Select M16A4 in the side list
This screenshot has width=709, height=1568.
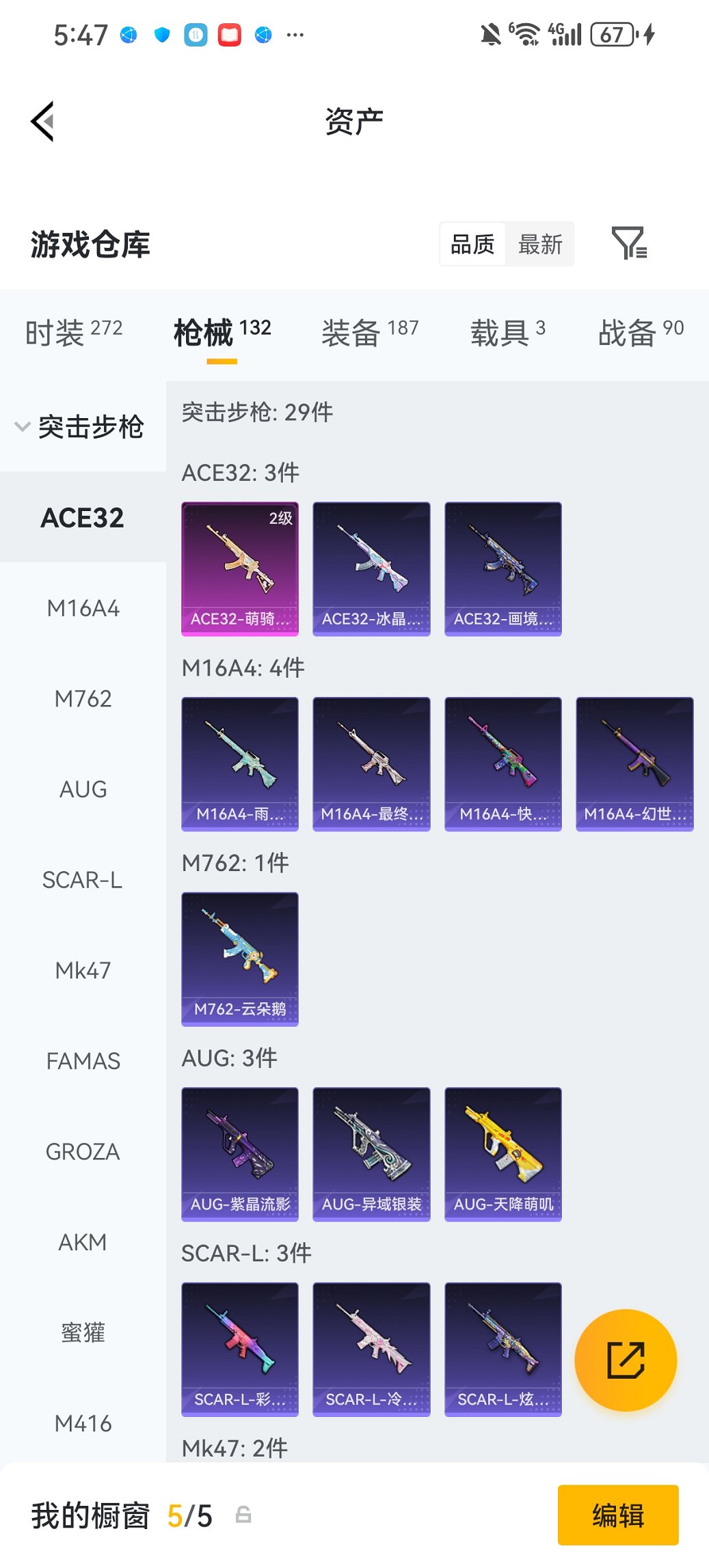83,608
